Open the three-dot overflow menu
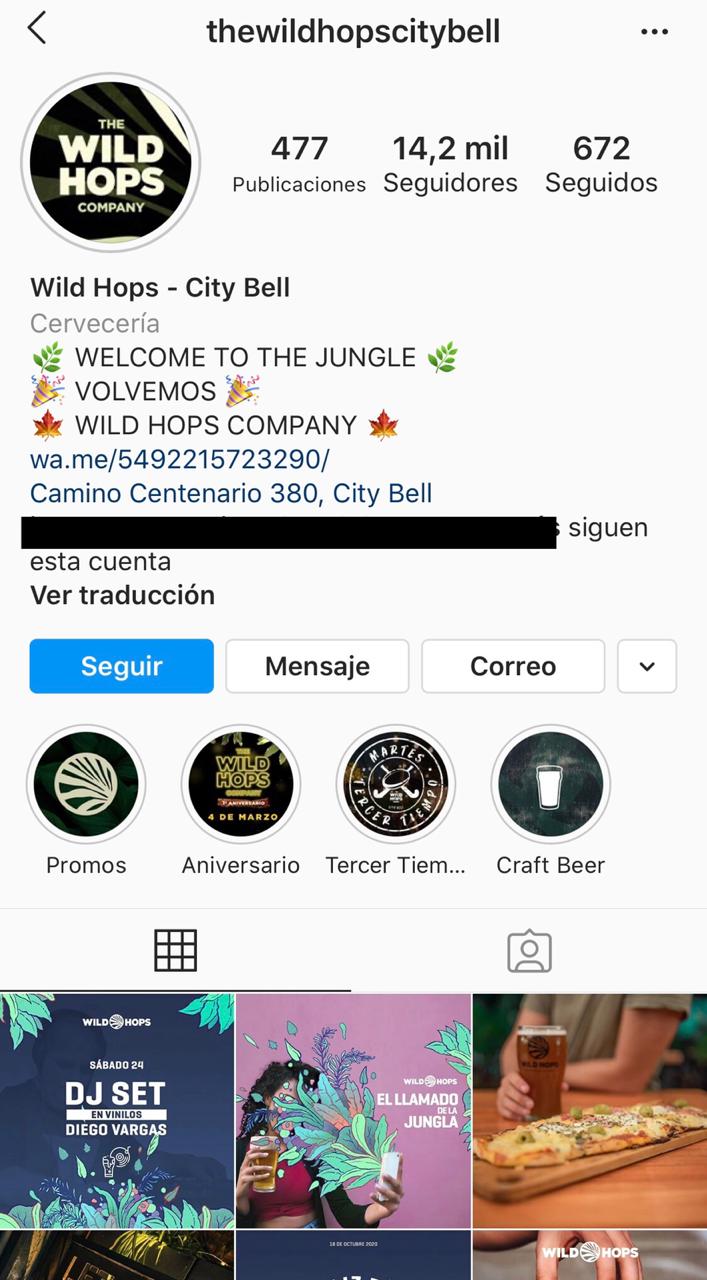Image resolution: width=707 pixels, height=1280 pixels. 654,32
